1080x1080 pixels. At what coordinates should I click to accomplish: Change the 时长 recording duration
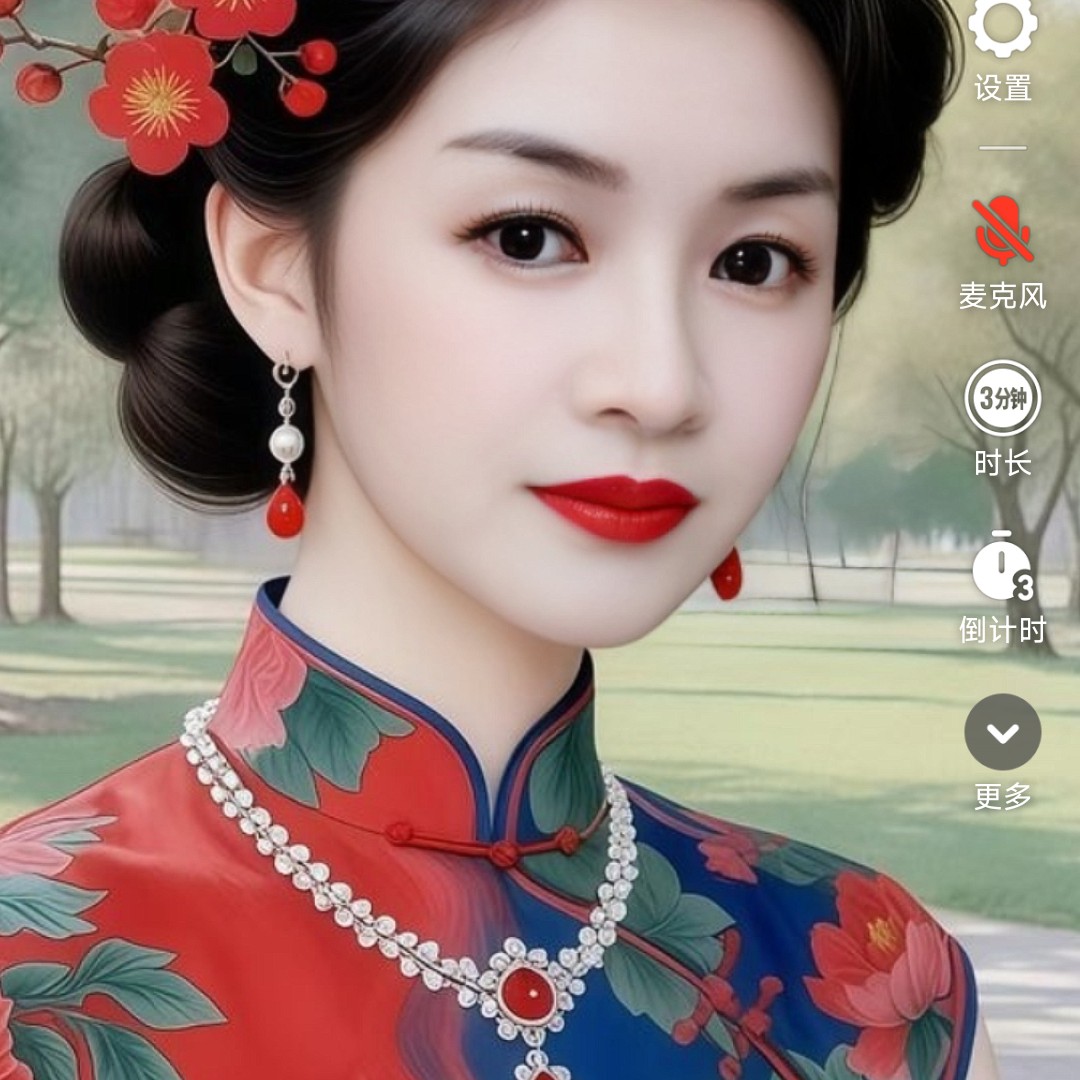tap(1002, 398)
